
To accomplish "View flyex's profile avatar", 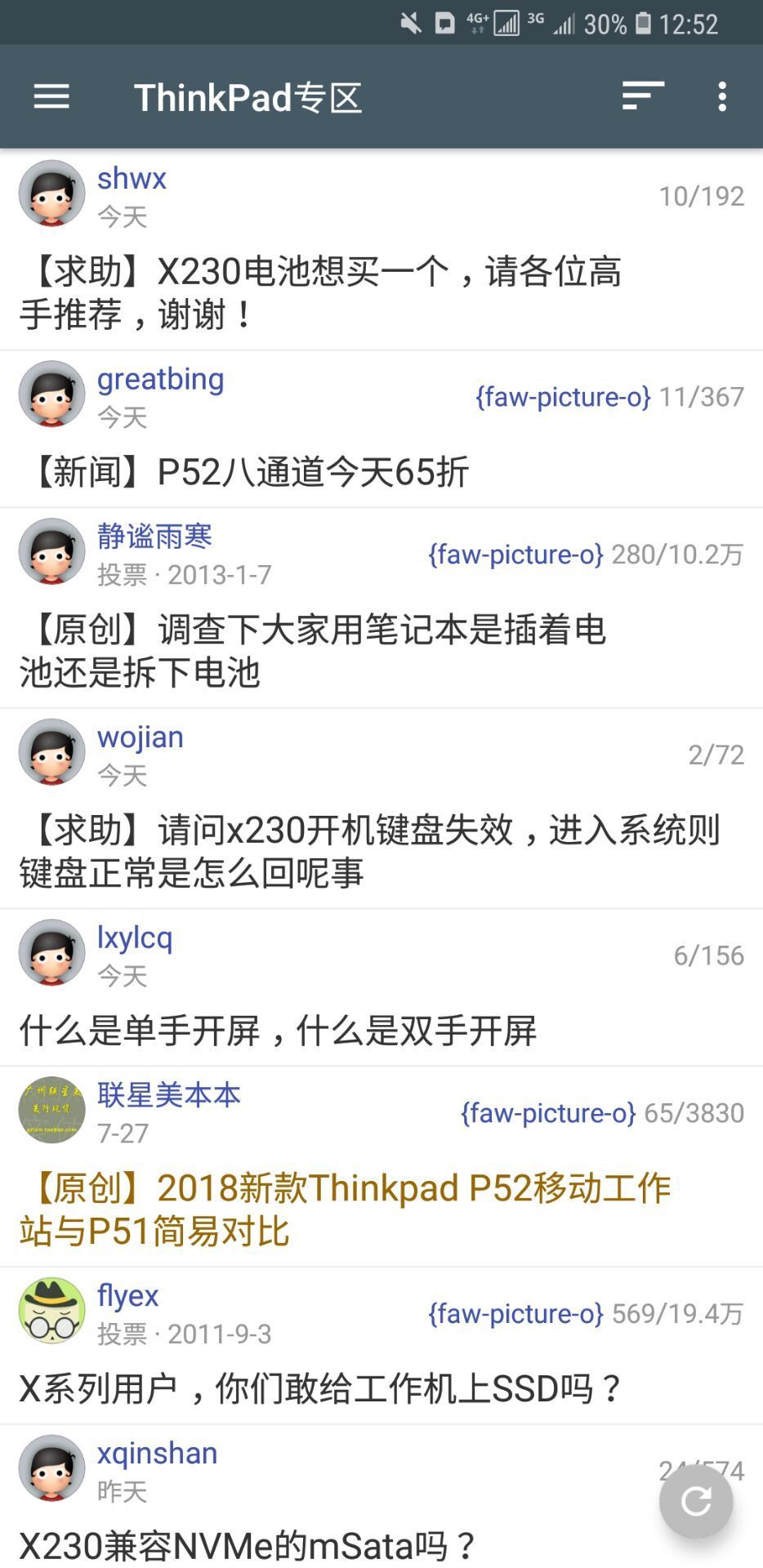I will 51,1310.
